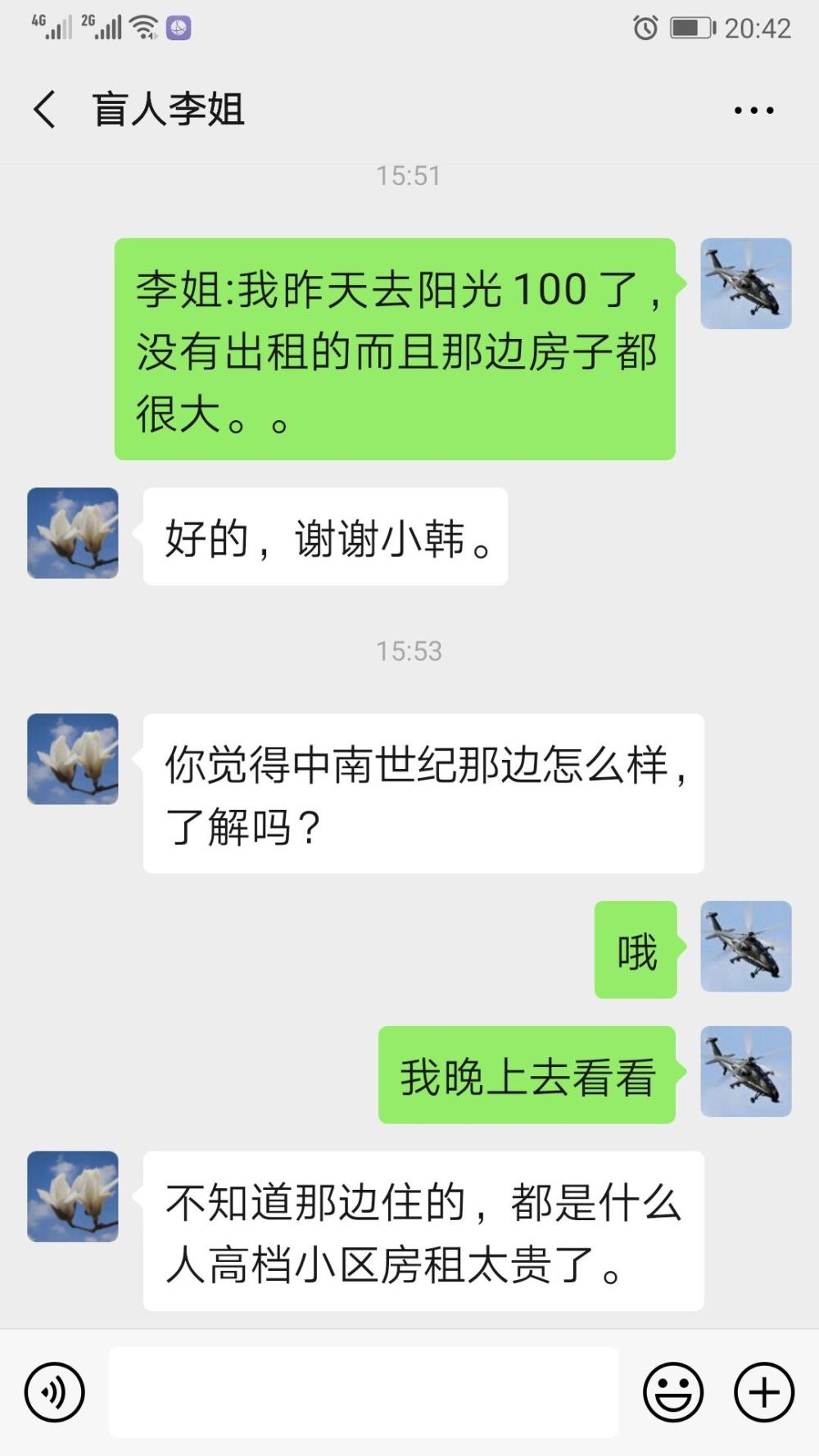Open the helicopter avatar beside 我晚上去看看
This screenshot has width=819, height=1456.
[746, 1071]
